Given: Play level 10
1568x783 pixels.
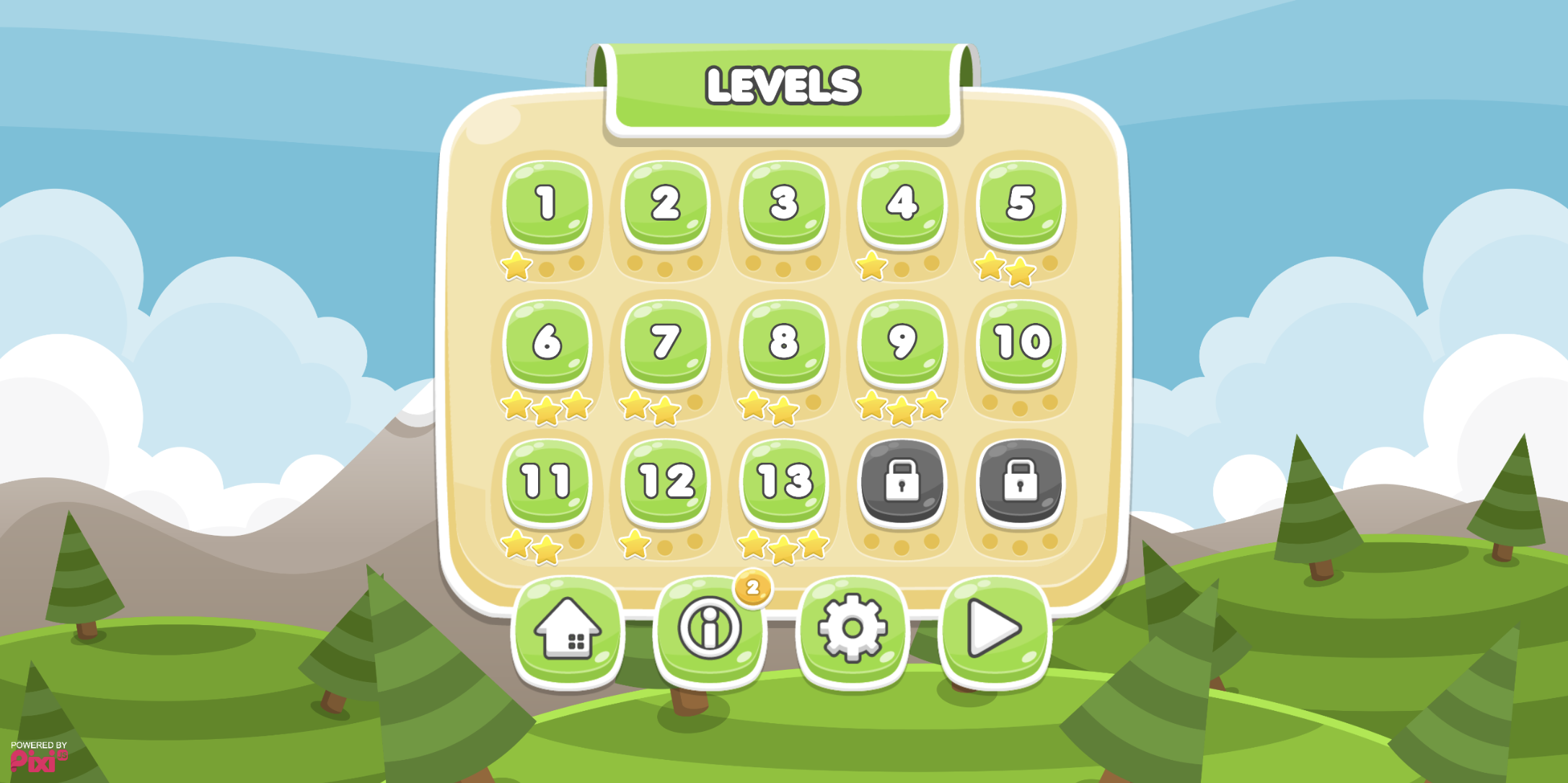Looking at the screenshot, I should click(1021, 342).
